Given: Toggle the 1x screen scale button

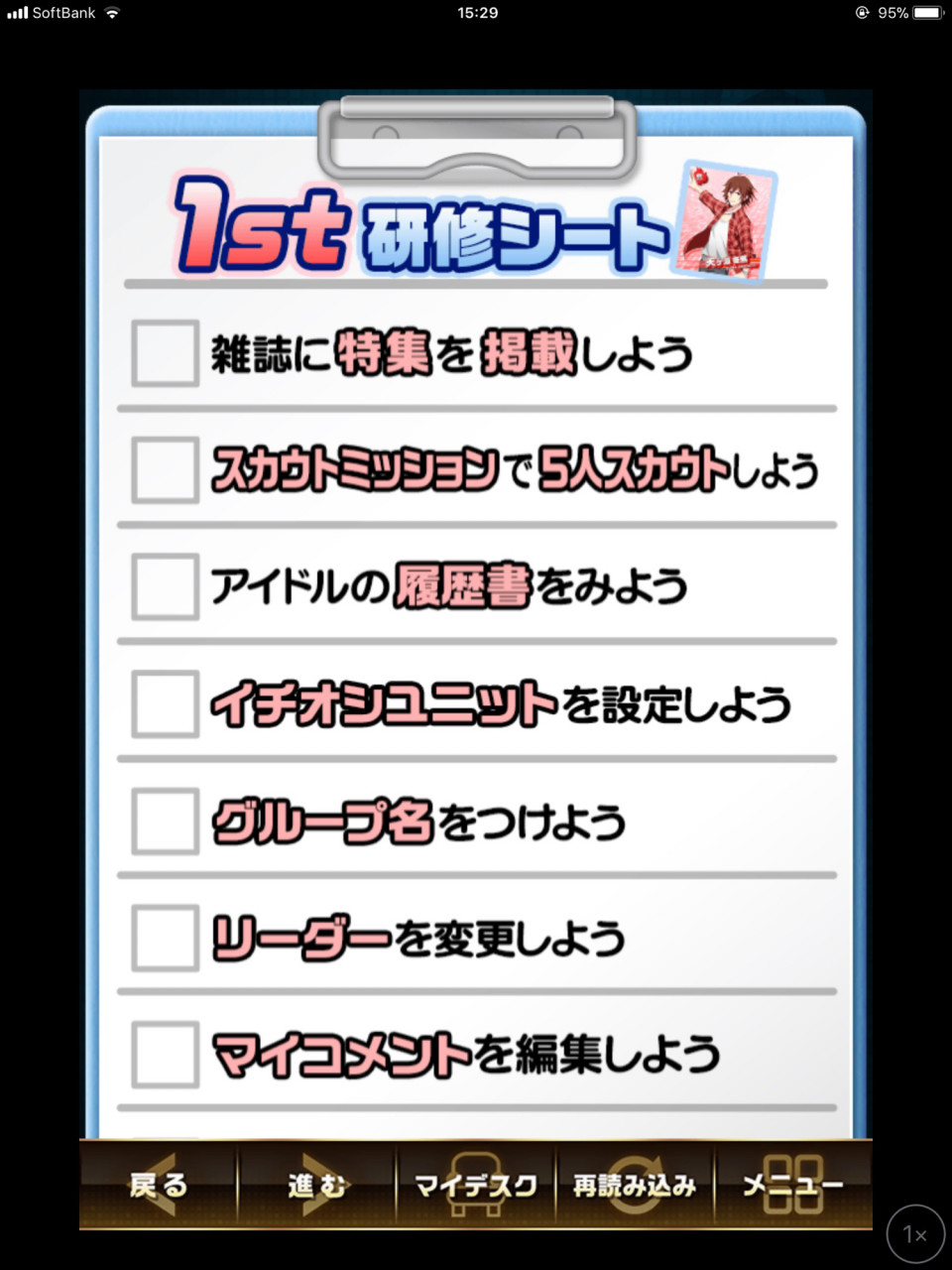Looking at the screenshot, I should (x=914, y=1234).
